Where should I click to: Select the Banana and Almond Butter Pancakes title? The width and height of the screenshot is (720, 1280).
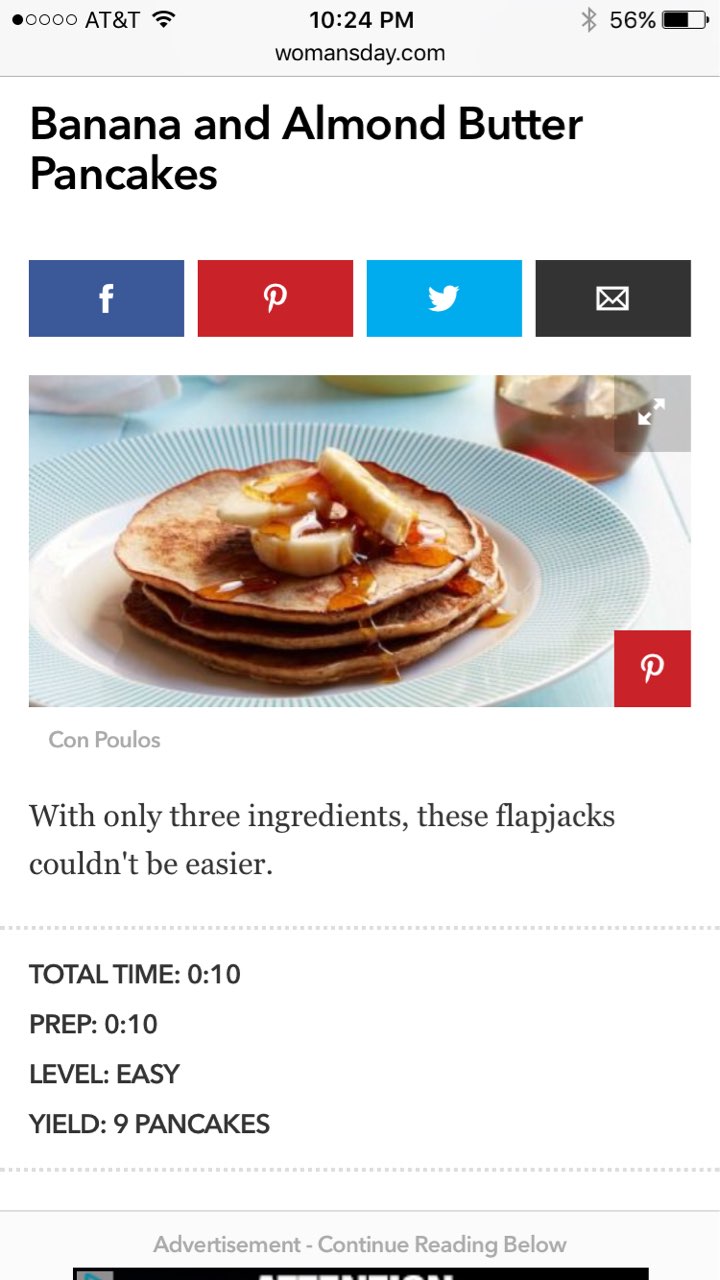pos(305,148)
